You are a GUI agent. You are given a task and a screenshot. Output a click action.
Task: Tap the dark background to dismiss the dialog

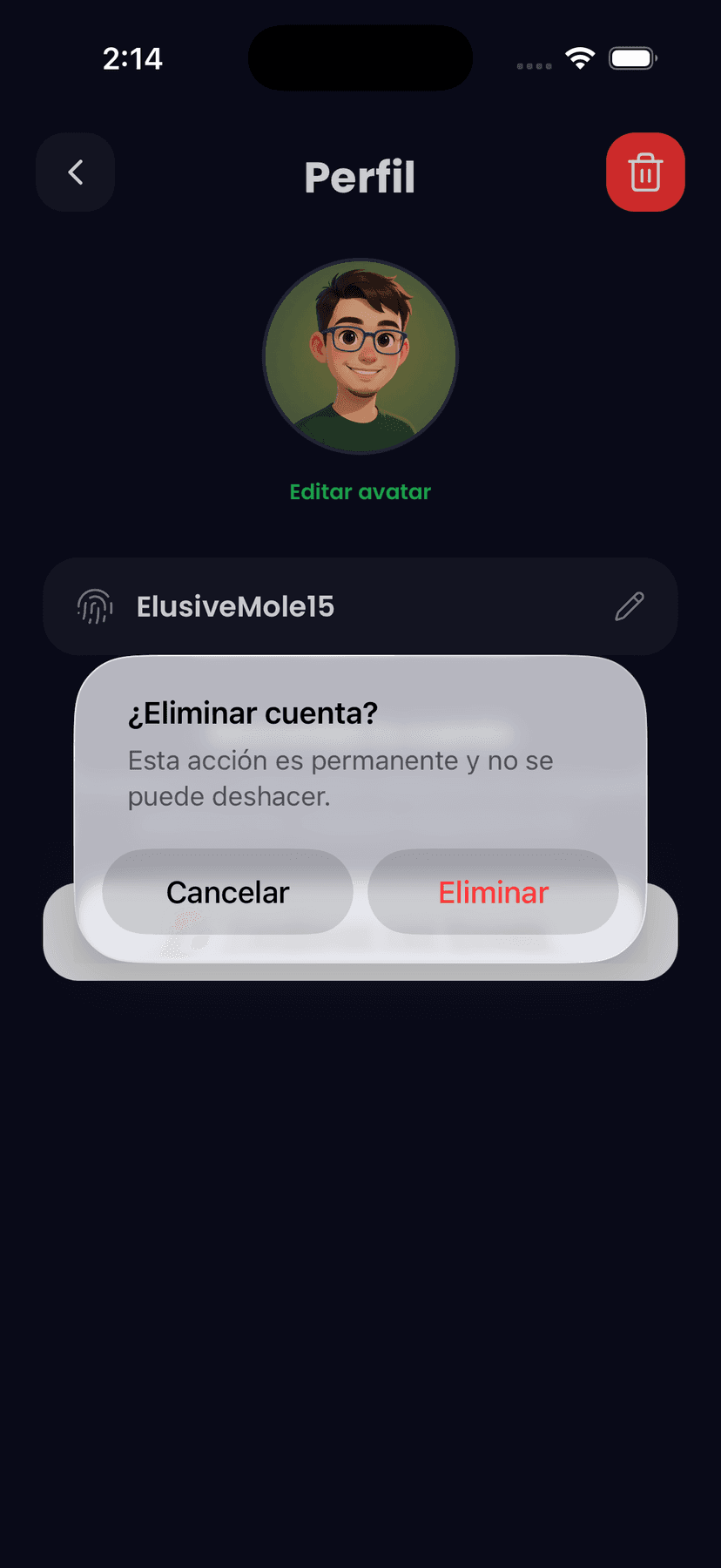point(360,1263)
